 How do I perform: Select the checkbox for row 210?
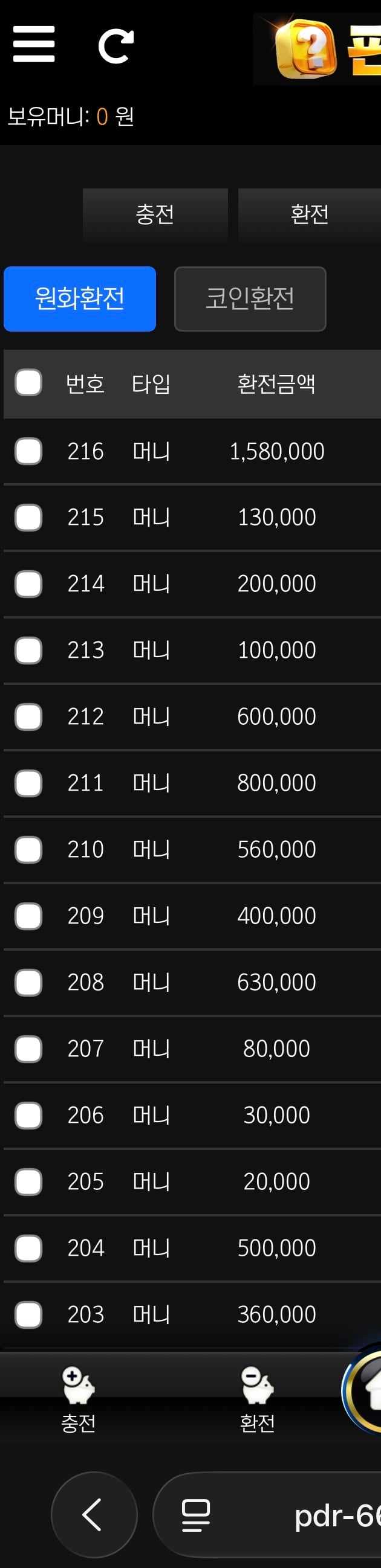[x=28, y=849]
